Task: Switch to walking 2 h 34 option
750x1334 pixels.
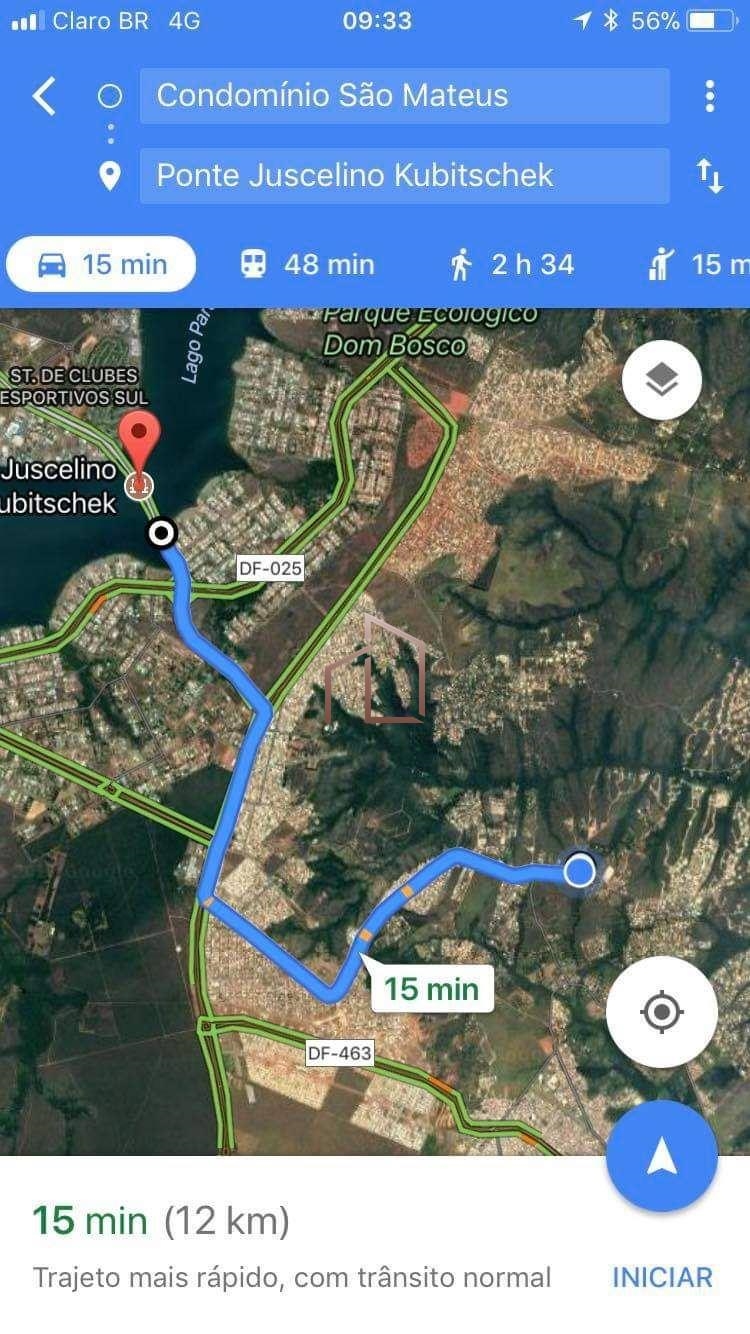Action: (x=512, y=264)
